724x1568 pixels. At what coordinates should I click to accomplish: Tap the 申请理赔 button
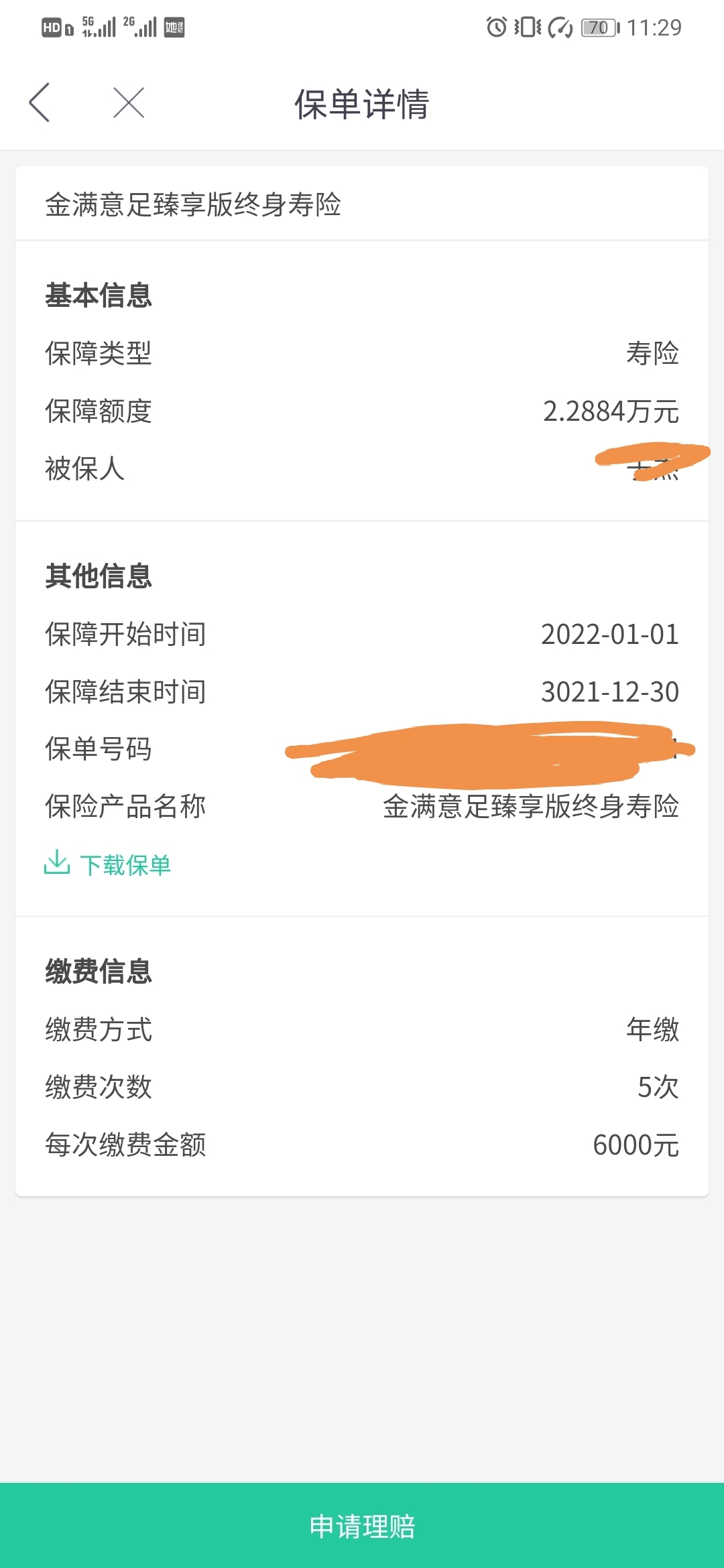pyautogui.click(x=362, y=1525)
